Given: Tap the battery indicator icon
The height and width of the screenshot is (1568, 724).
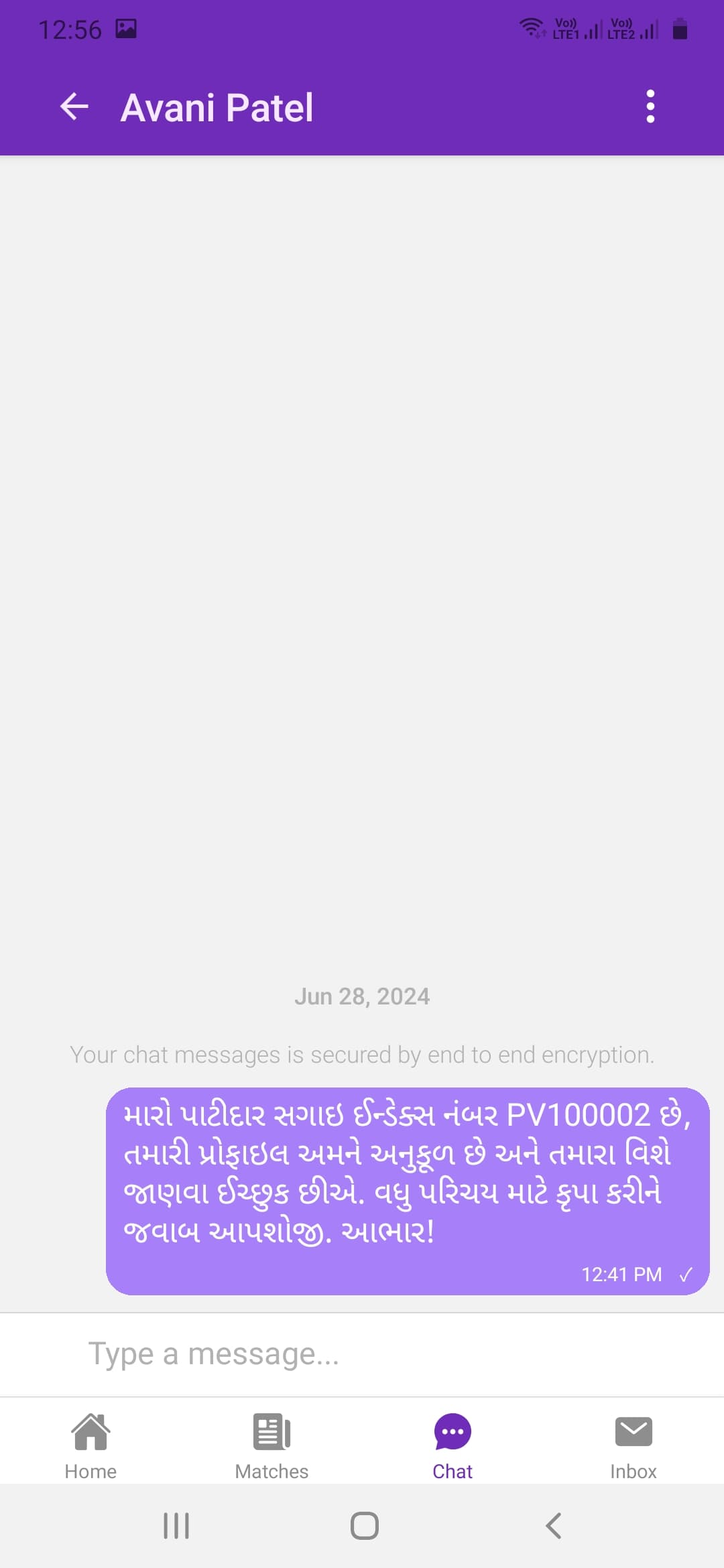Looking at the screenshot, I should point(680,28).
